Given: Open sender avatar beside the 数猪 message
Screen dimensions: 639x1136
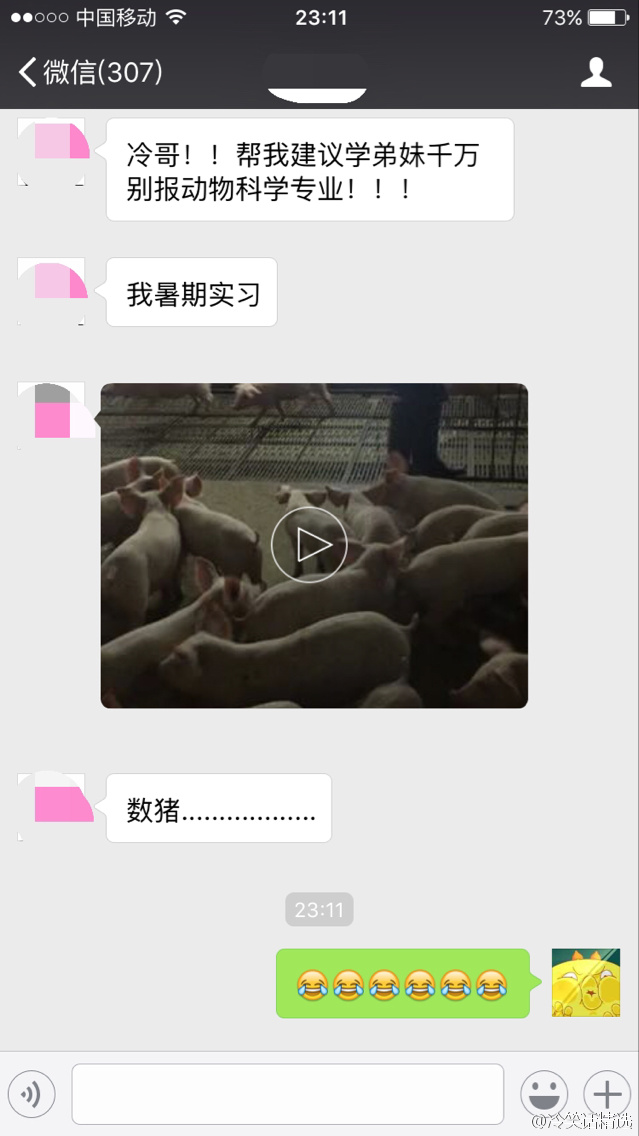Looking at the screenshot, I should (x=52, y=806).
